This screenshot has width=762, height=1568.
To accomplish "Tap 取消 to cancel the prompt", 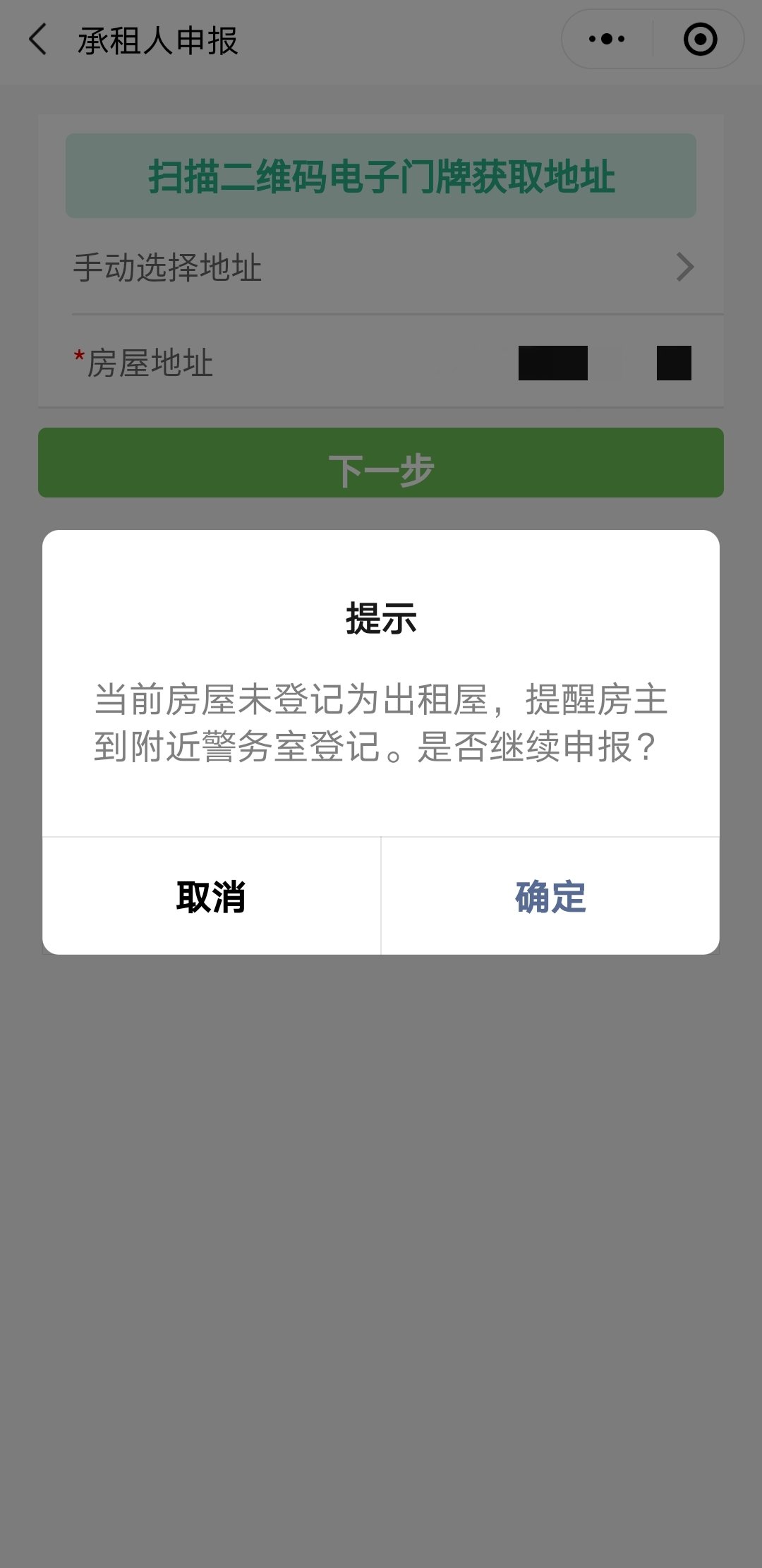I will 211,897.
